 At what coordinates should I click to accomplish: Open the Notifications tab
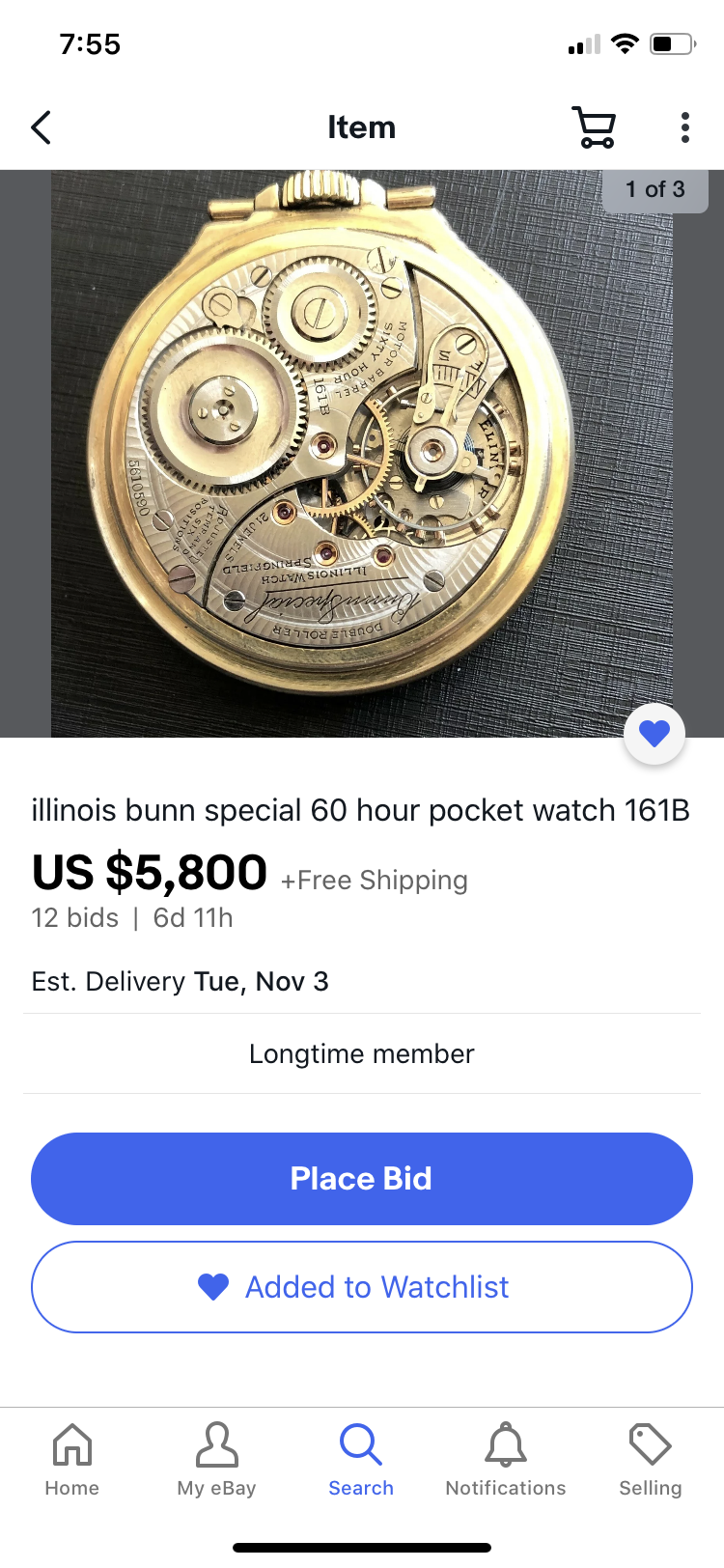click(x=506, y=1460)
